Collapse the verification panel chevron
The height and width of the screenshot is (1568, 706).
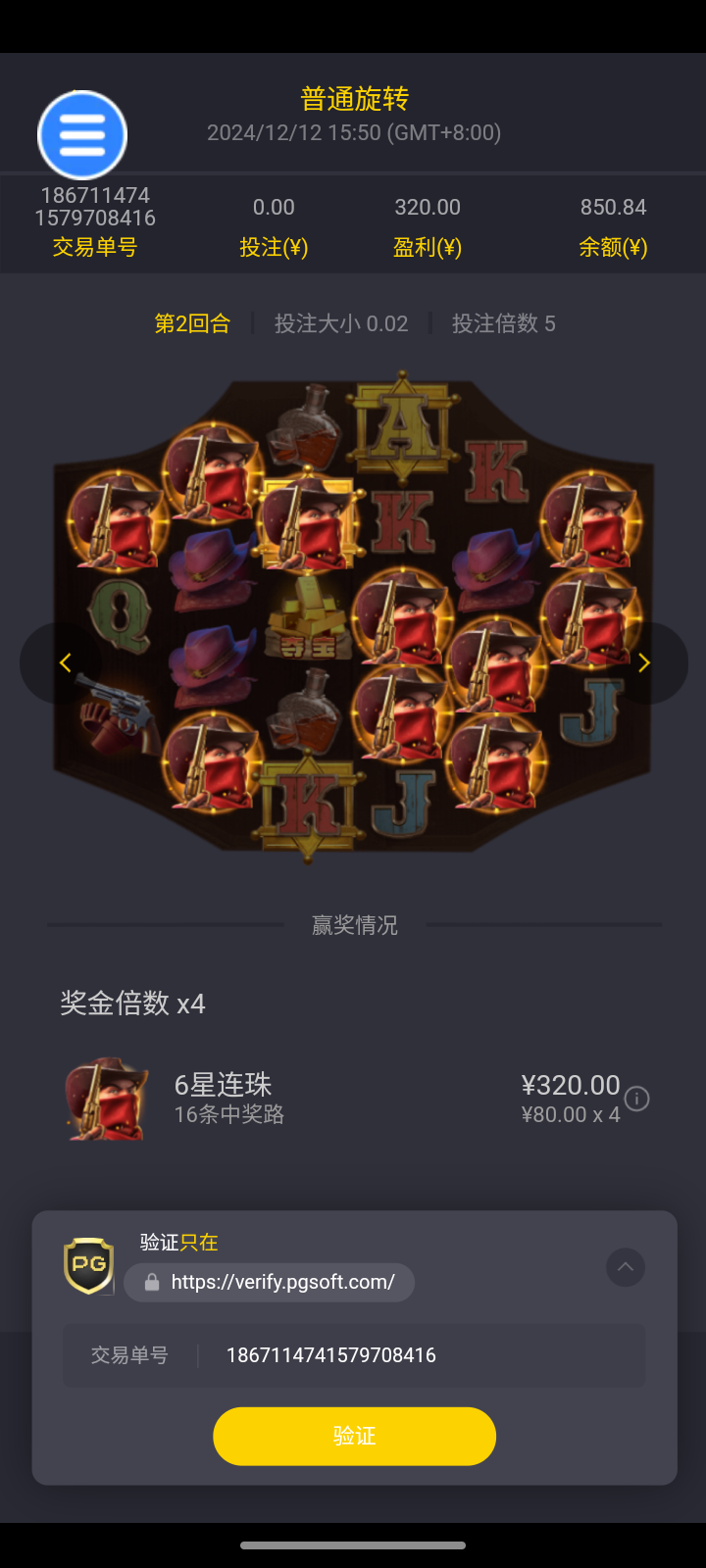click(x=626, y=1267)
